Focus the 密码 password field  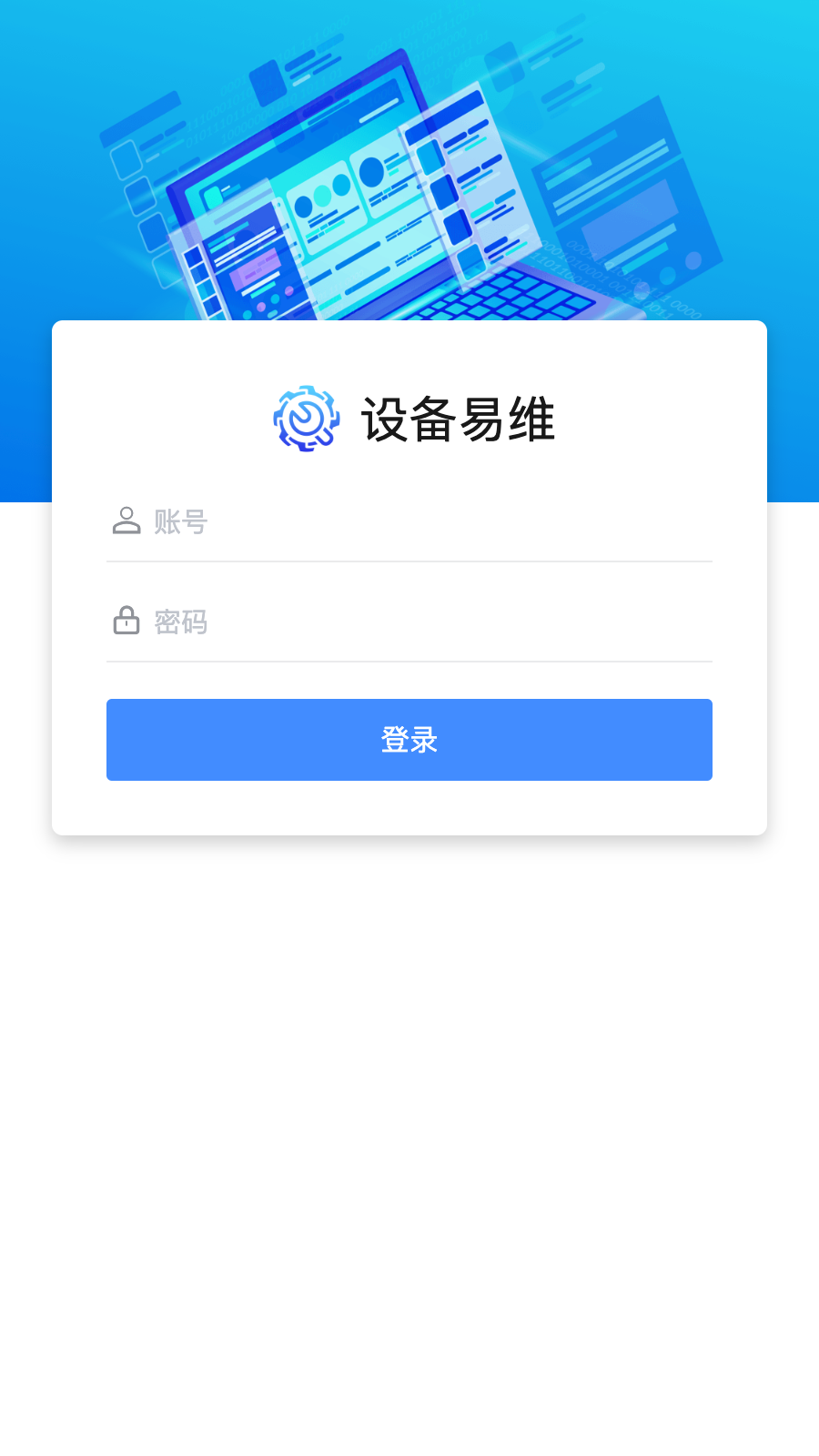click(409, 622)
